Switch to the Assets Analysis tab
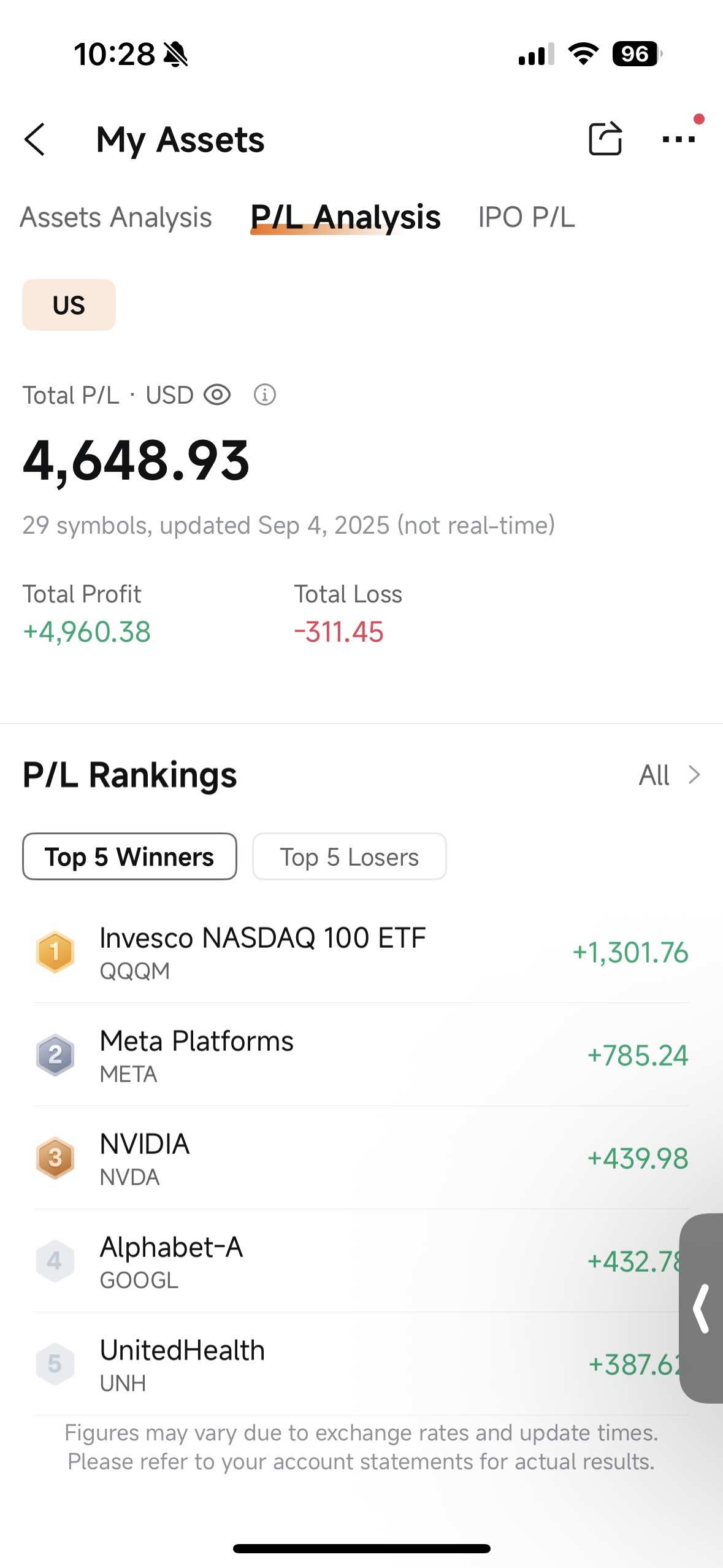The height and width of the screenshot is (1568, 723). point(116,217)
